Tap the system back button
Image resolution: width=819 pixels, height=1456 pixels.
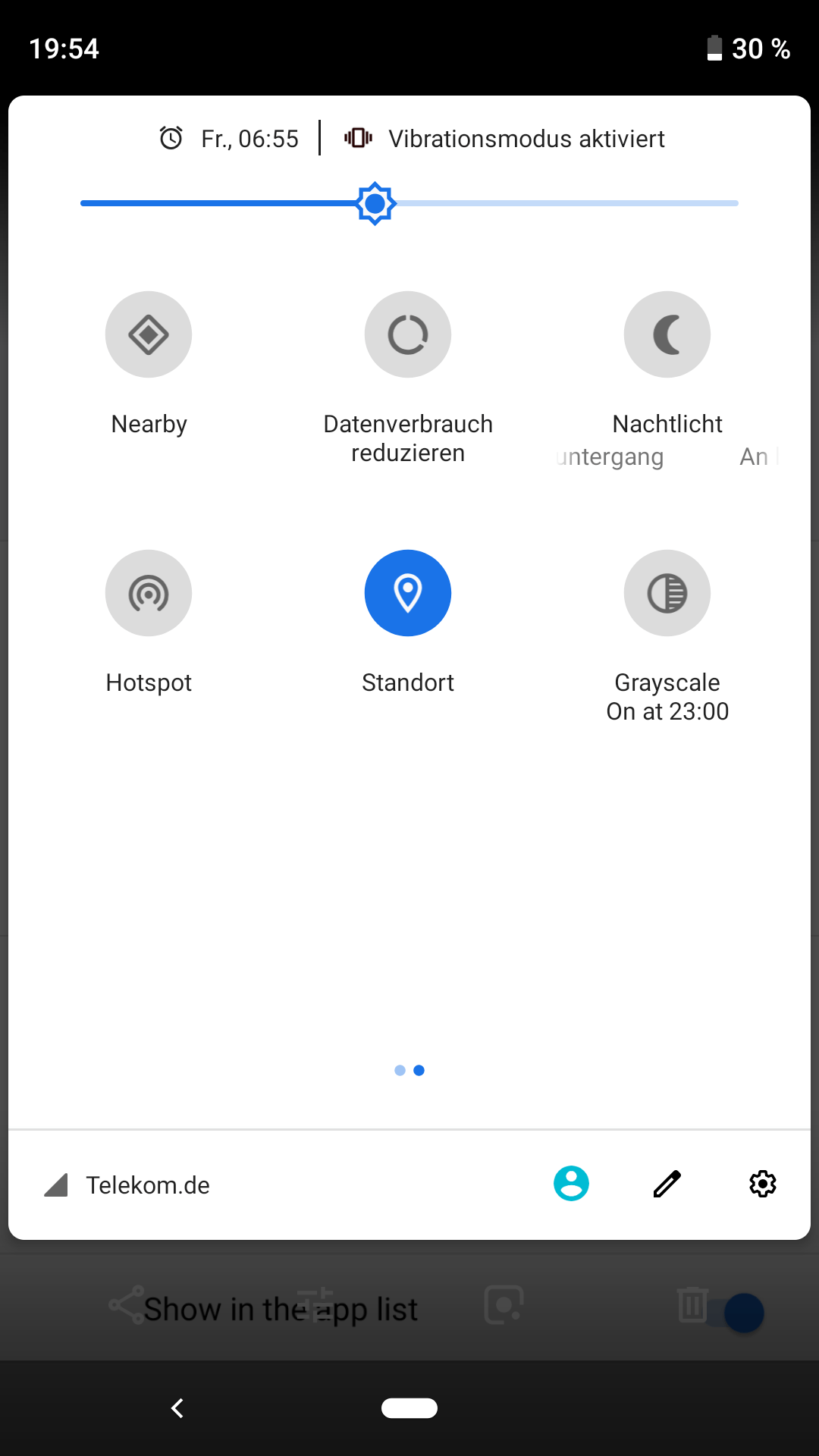[x=177, y=1408]
